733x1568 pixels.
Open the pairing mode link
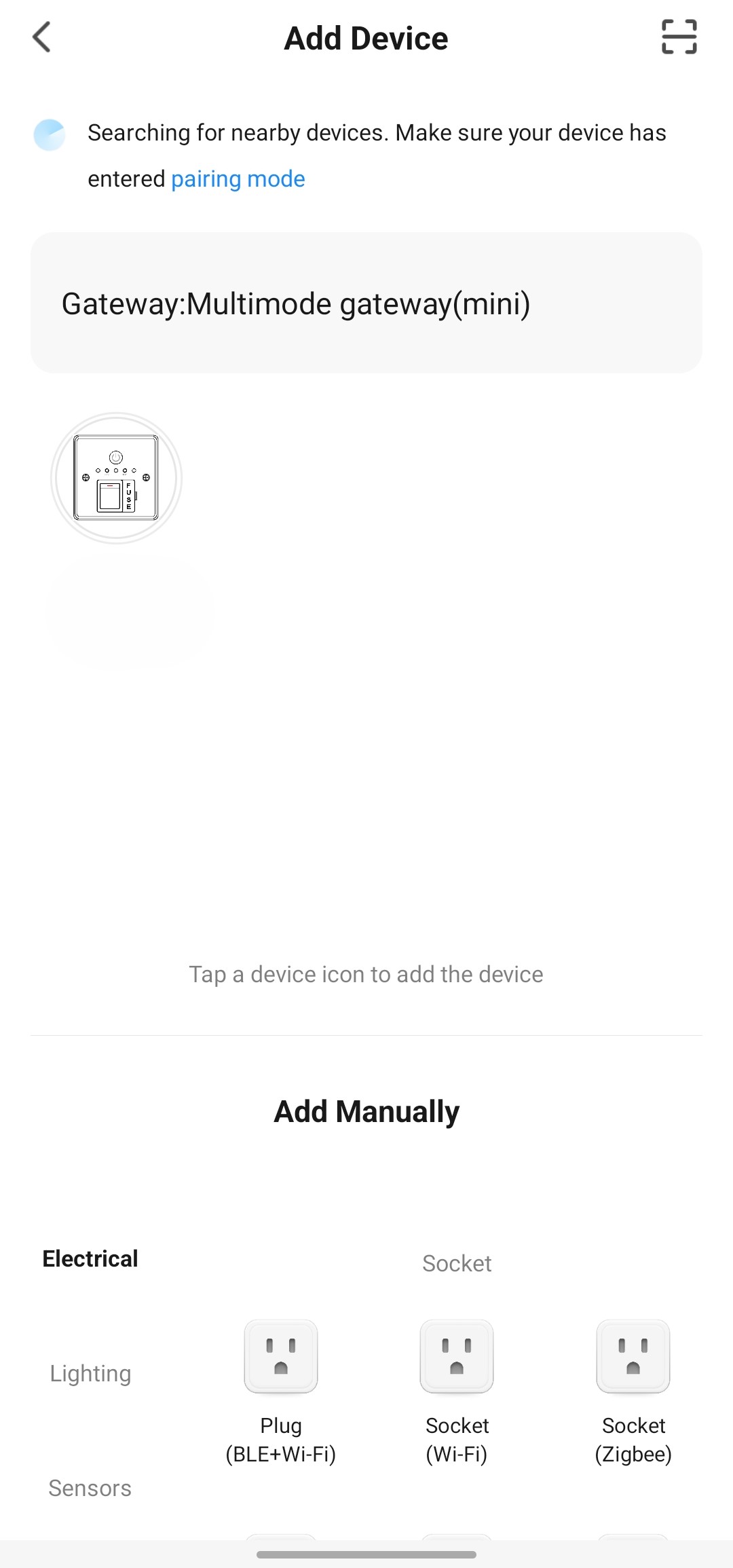[238, 179]
